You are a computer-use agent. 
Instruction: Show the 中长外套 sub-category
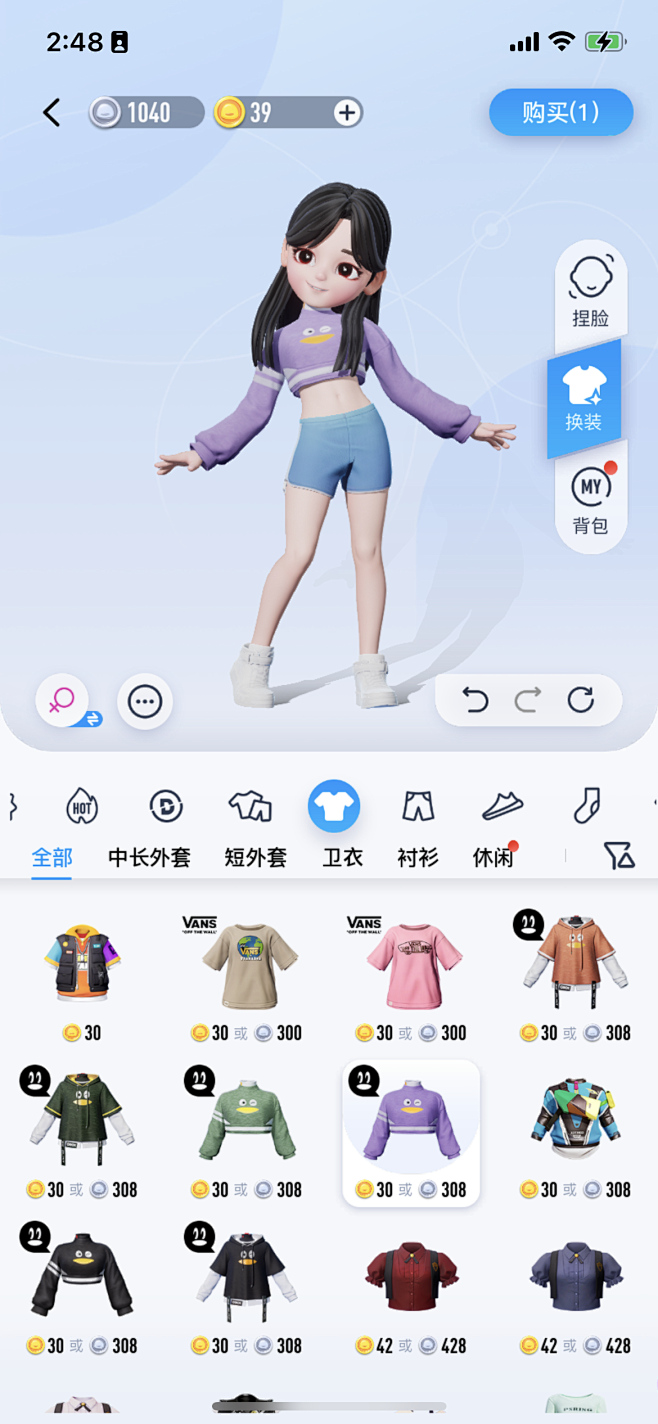coord(149,857)
